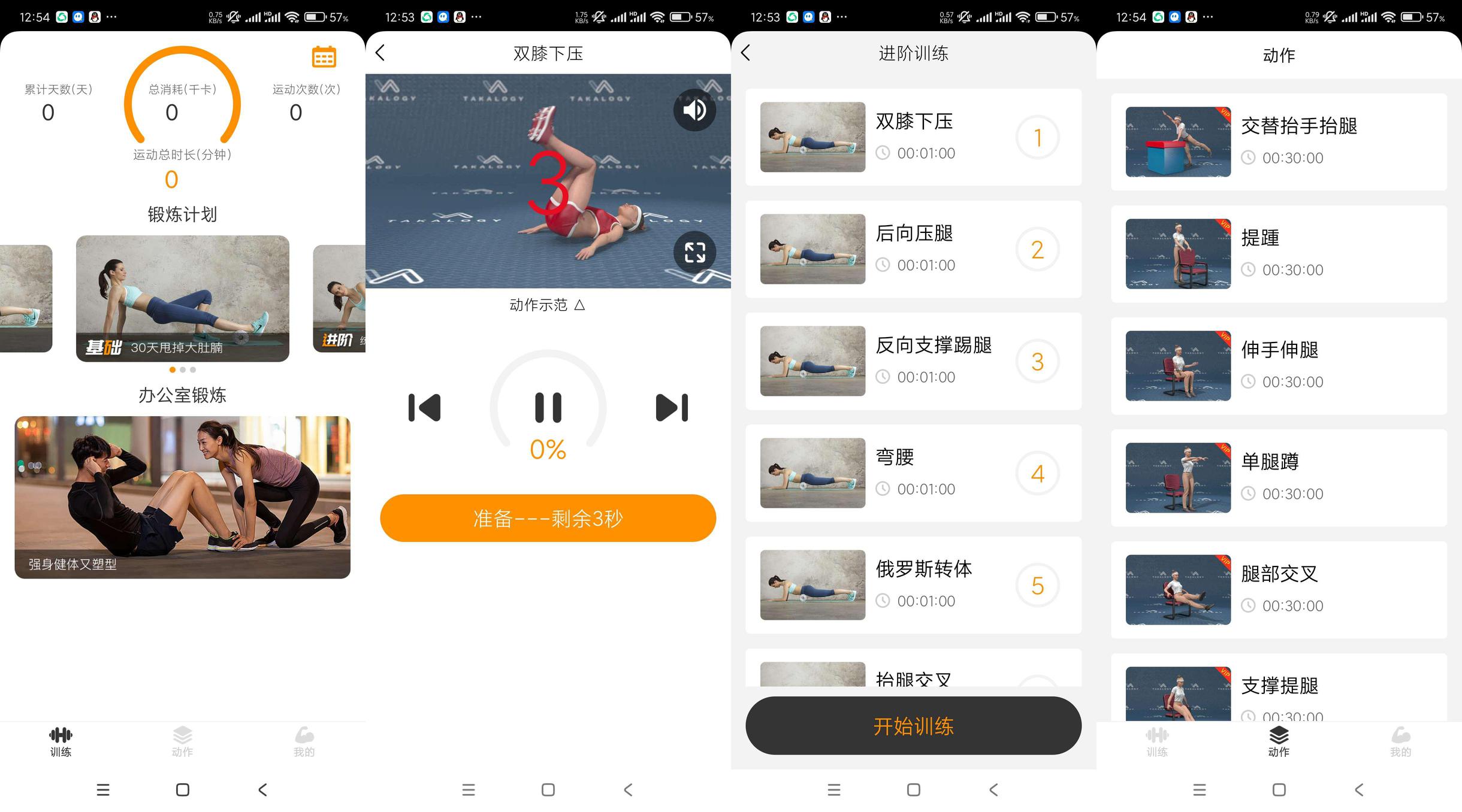View the 俄罗斯转体 exercise
This screenshot has height=812, width=1462.
click(913, 585)
